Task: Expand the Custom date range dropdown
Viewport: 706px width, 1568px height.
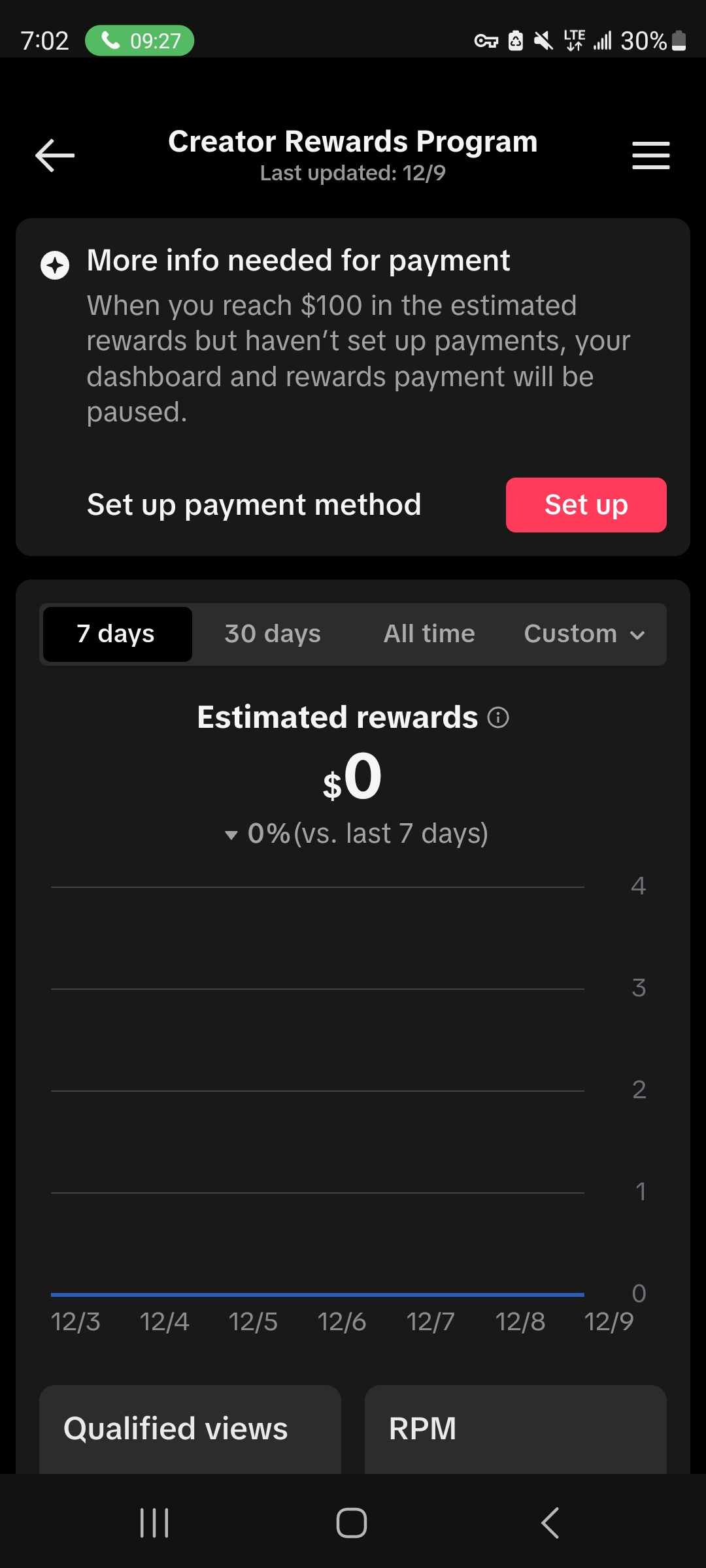Action: [584, 634]
